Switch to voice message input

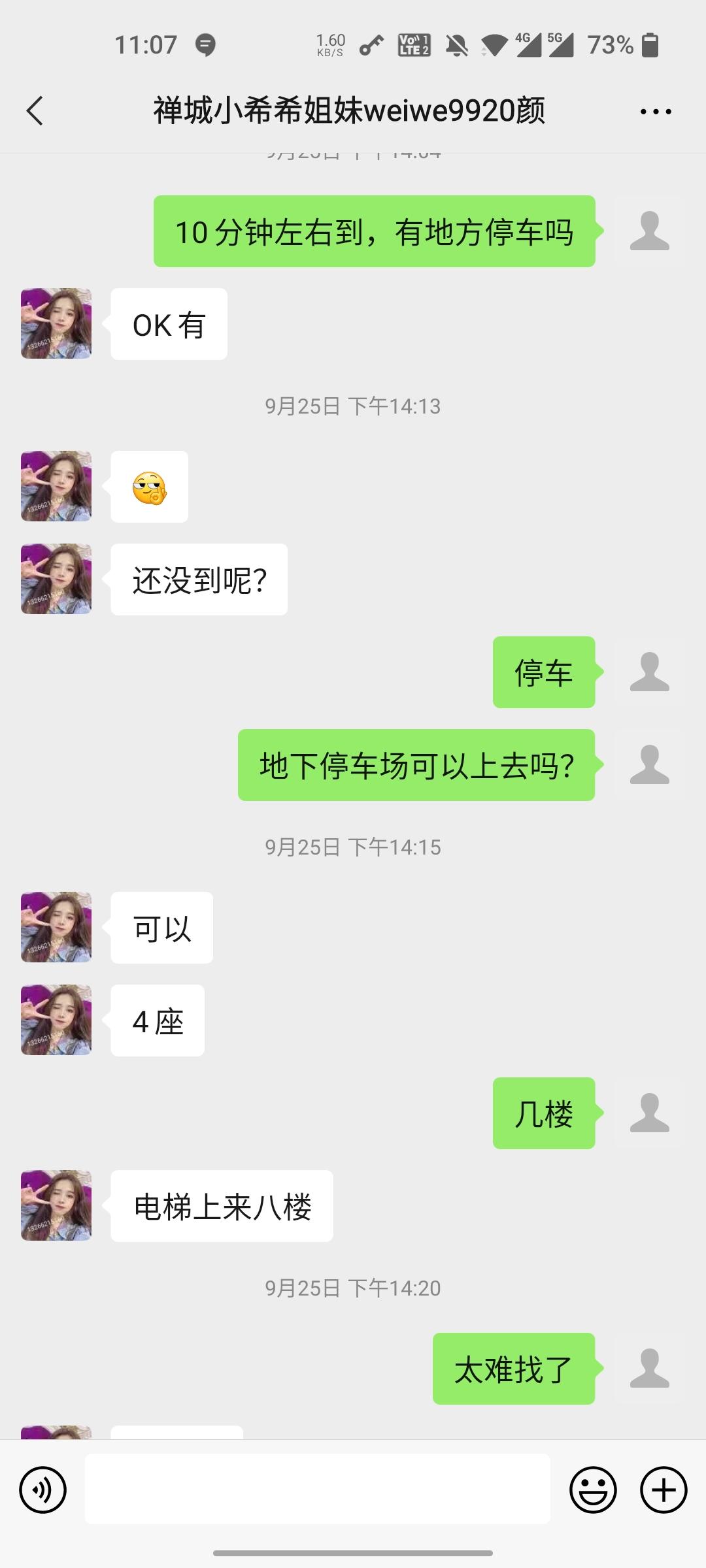tap(43, 1490)
